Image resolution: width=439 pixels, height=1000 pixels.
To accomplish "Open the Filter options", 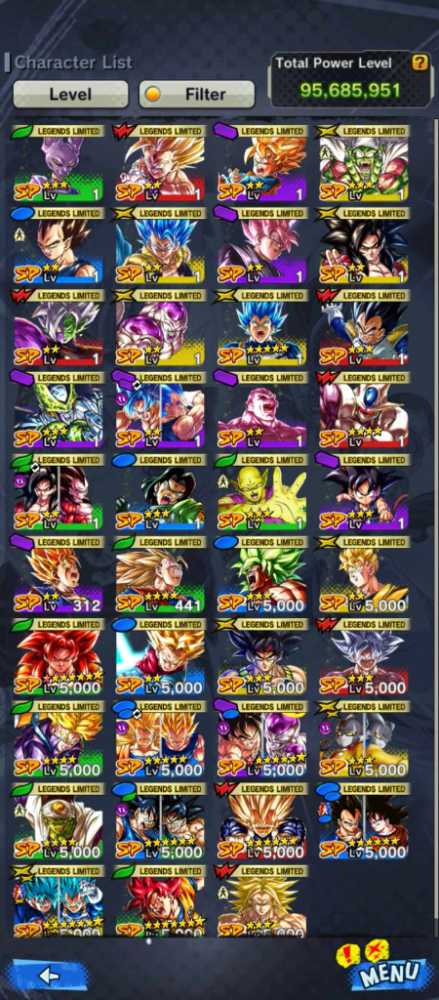I will [x=197, y=94].
